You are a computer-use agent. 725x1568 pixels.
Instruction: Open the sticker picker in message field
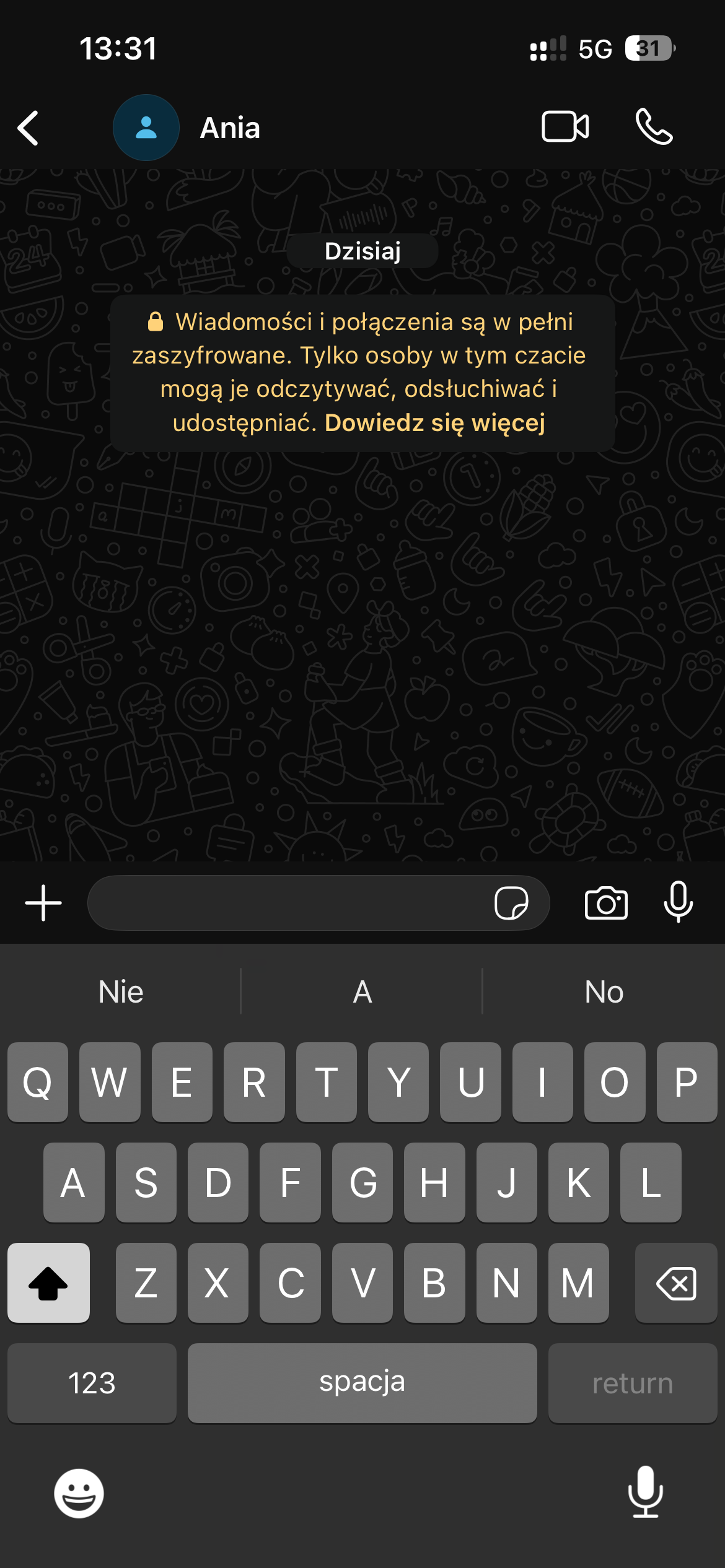tap(511, 903)
